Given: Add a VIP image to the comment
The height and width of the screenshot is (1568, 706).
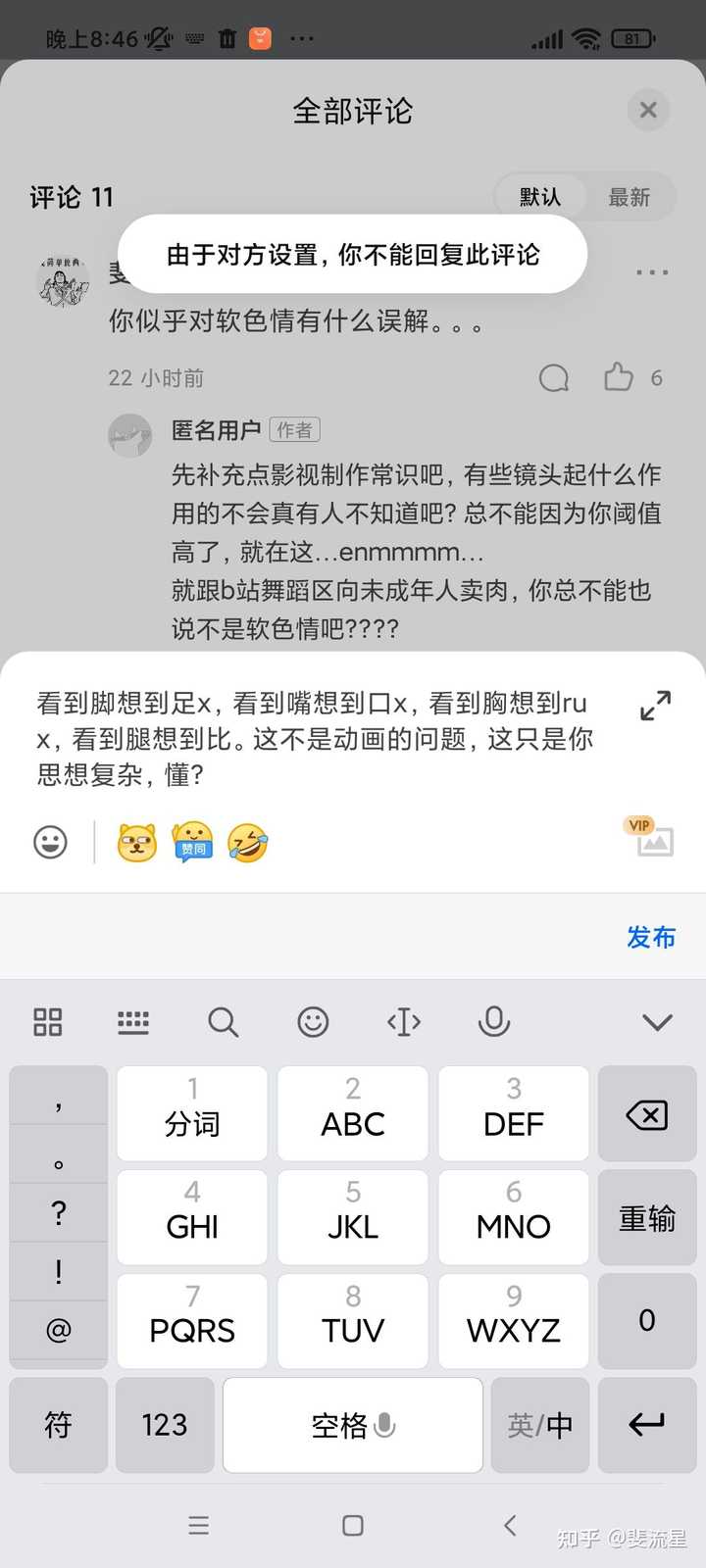Looking at the screenshot, I should point(653,839).
